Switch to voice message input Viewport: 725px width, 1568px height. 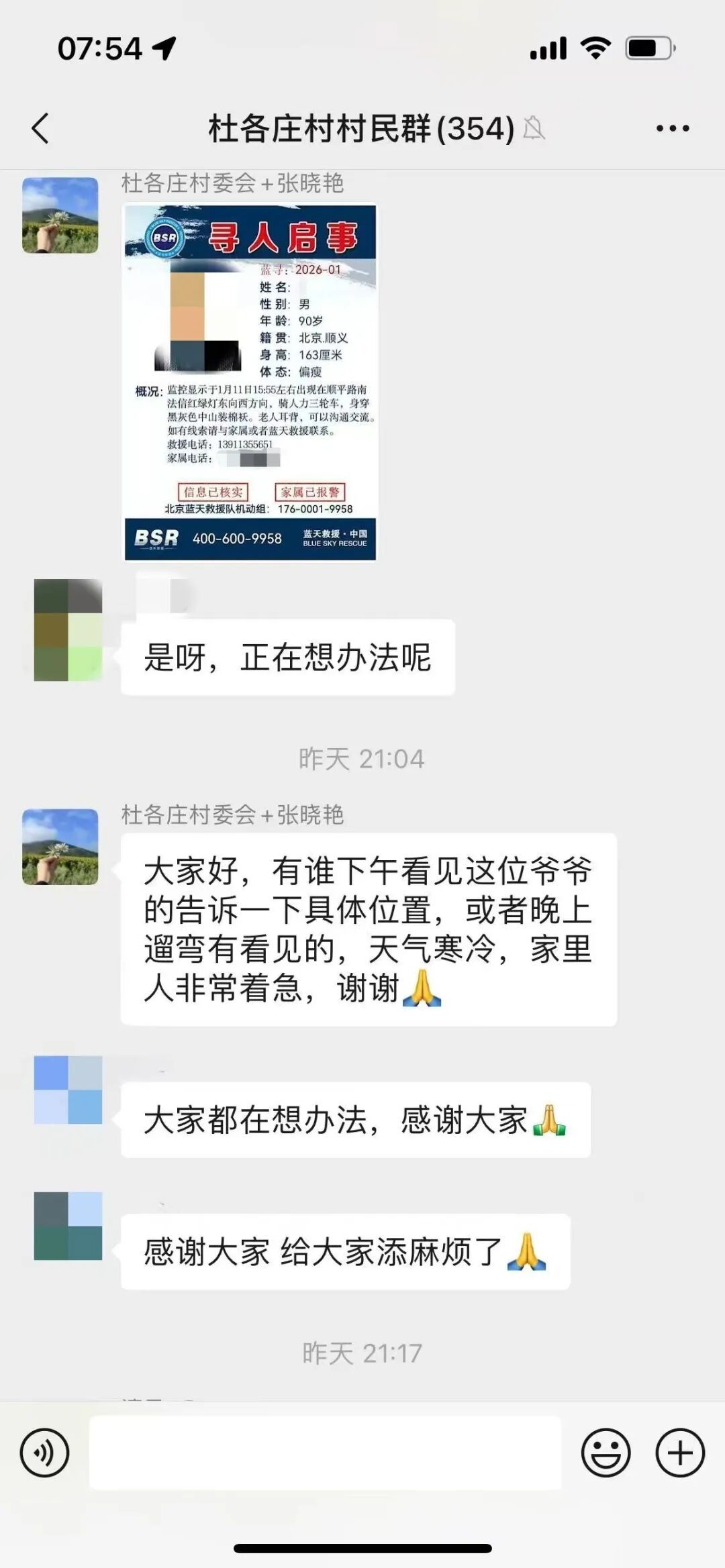tap(45, 1453)
